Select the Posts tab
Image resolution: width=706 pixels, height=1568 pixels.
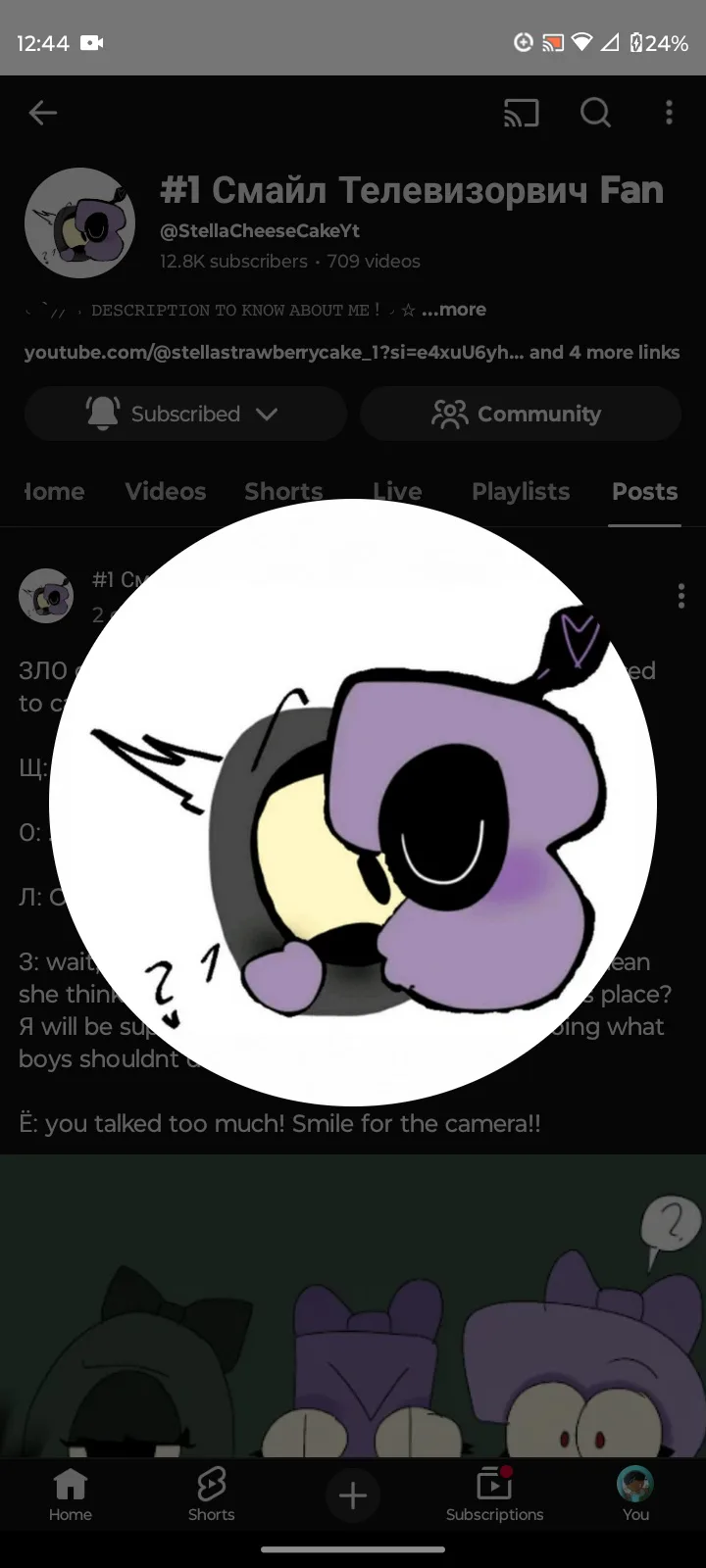click(x=644, y=491)
